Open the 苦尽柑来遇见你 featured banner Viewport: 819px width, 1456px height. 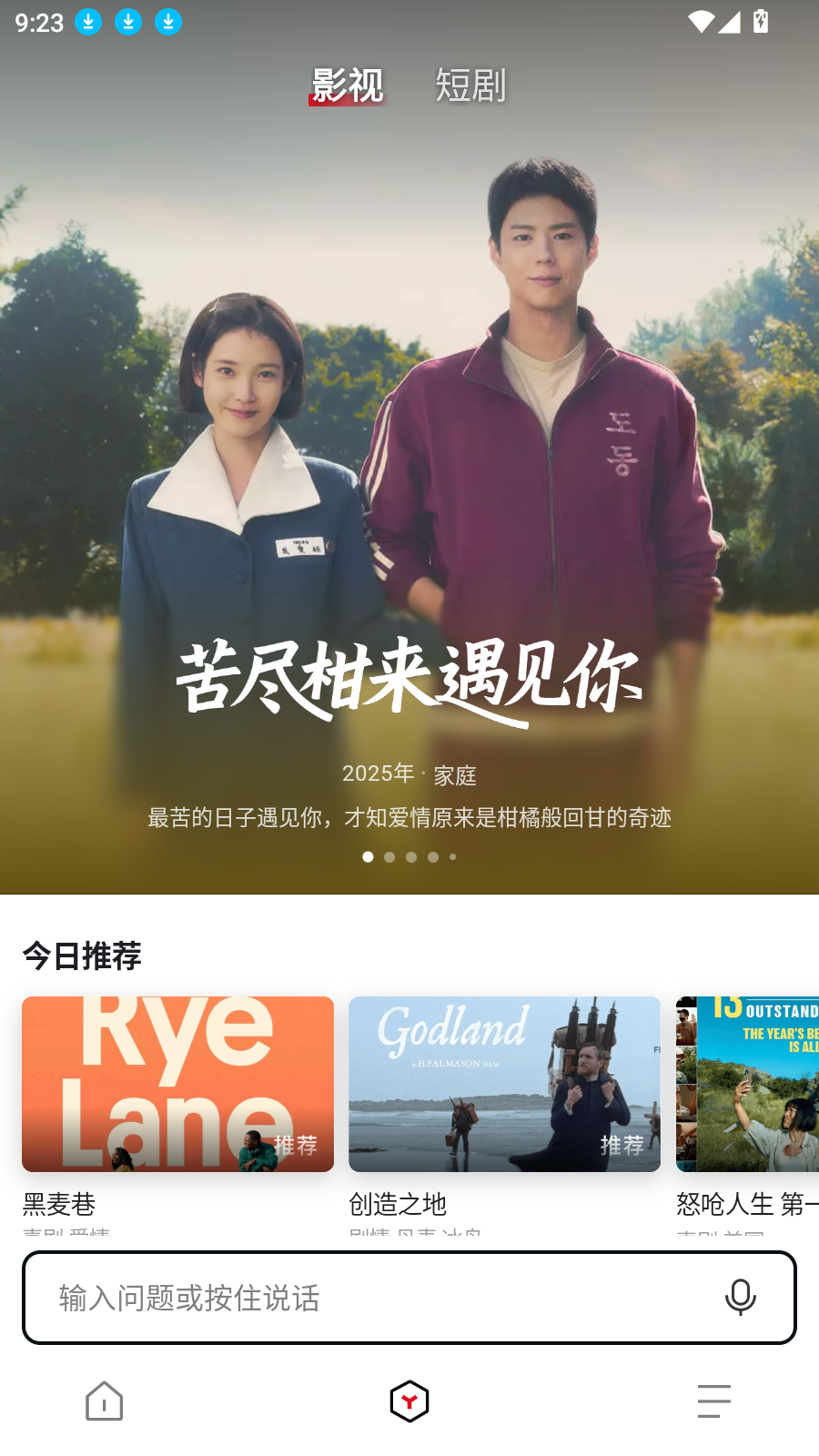[409, 546]
